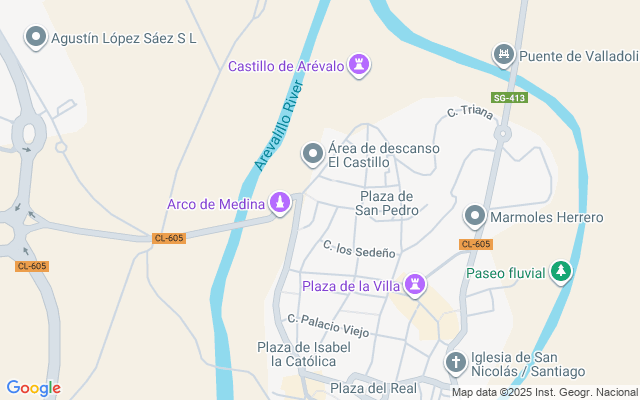
Task: Select the Agustín López Sáez S L marker
Action: [37, 38]
